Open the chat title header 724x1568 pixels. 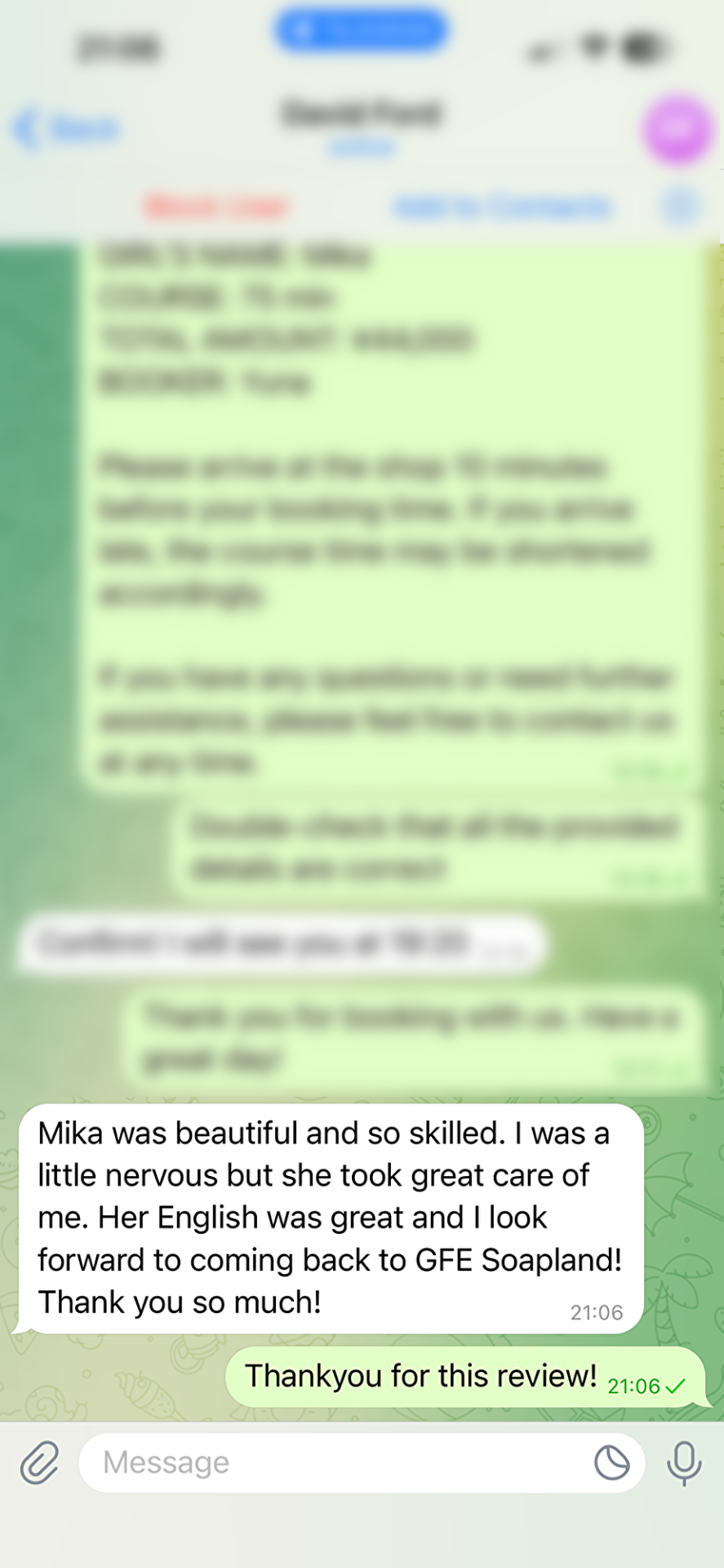tap(362, 122)
